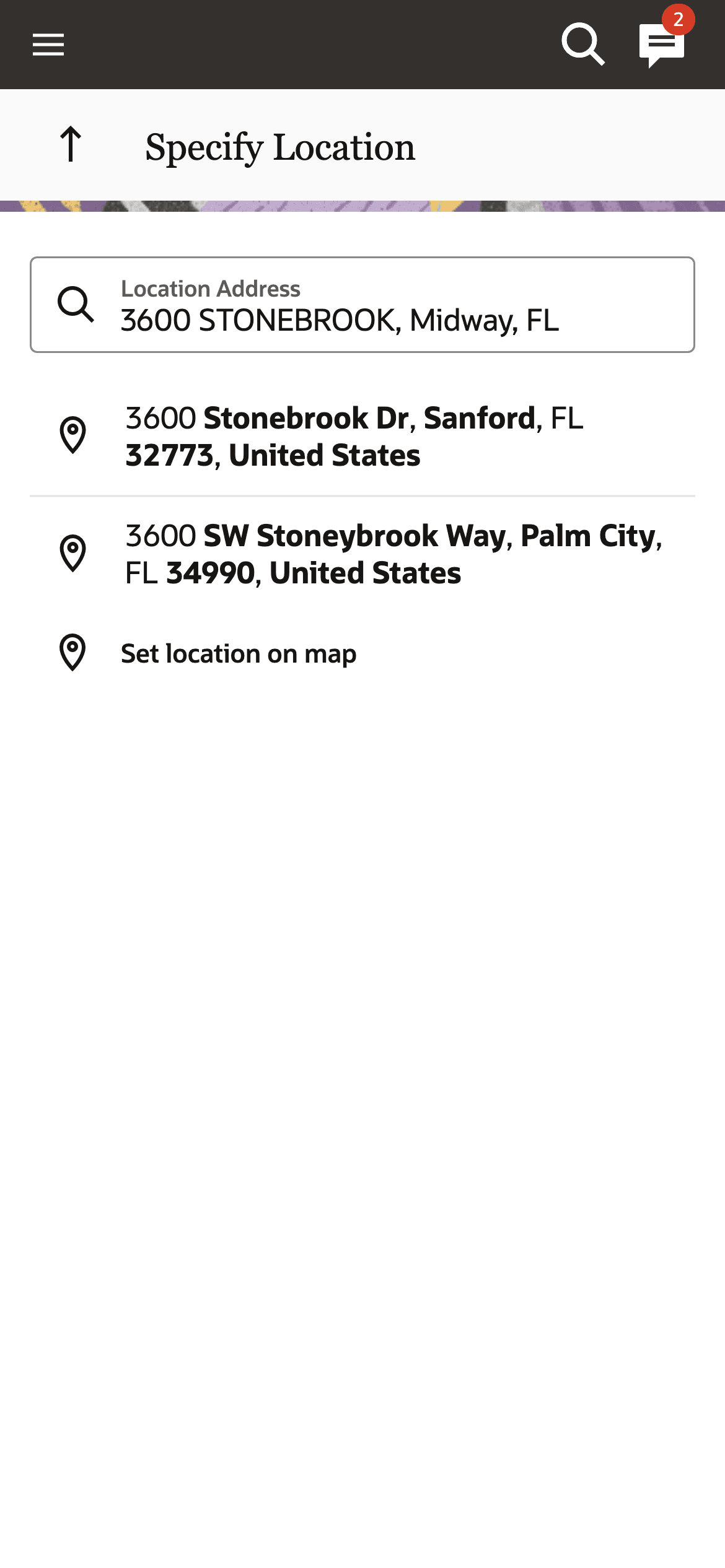
Task: Tap Set location on map
Action: tap(238, 654)
